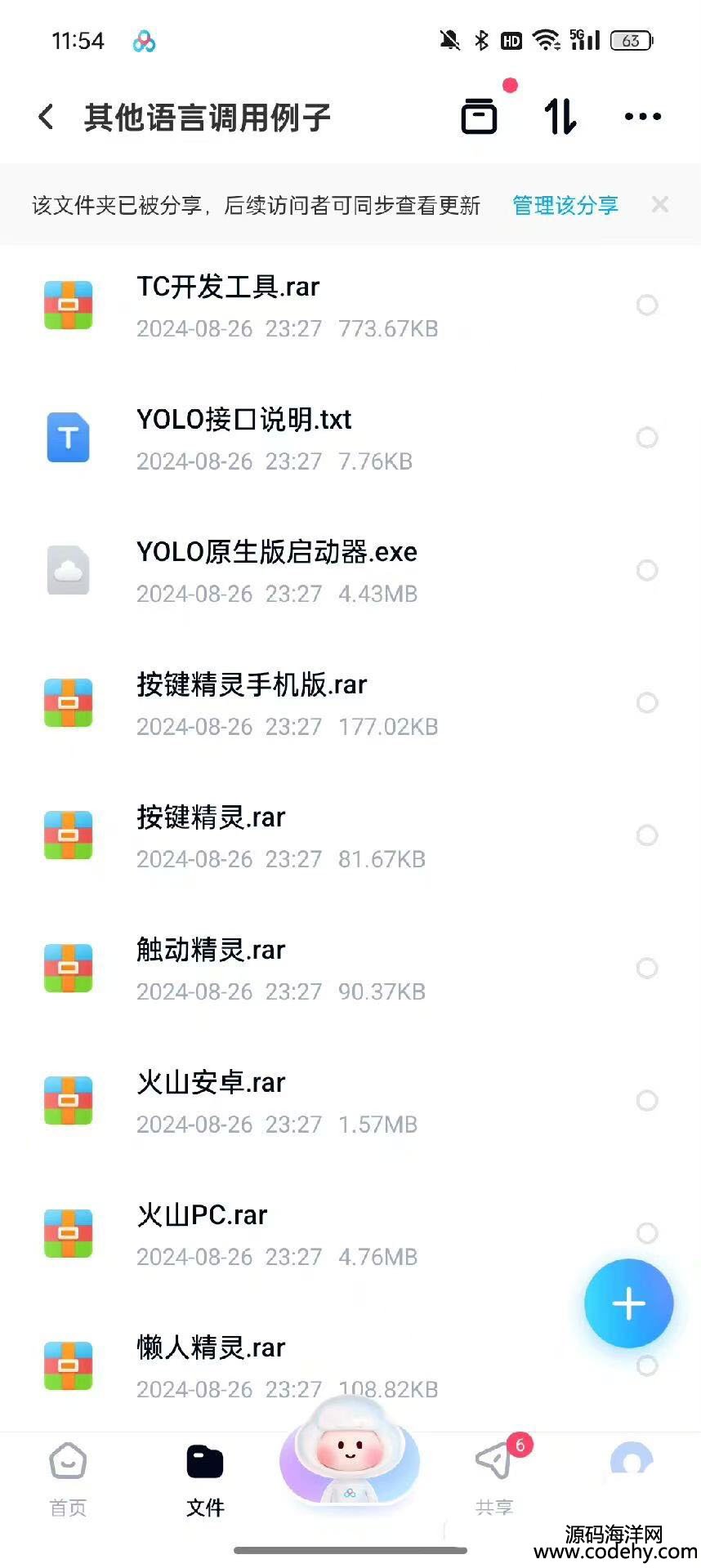The width and height of the screenshot is (701, 1568).
Task: Select the 按键精灵.rar checkbox
Action: tap(647, 835)
